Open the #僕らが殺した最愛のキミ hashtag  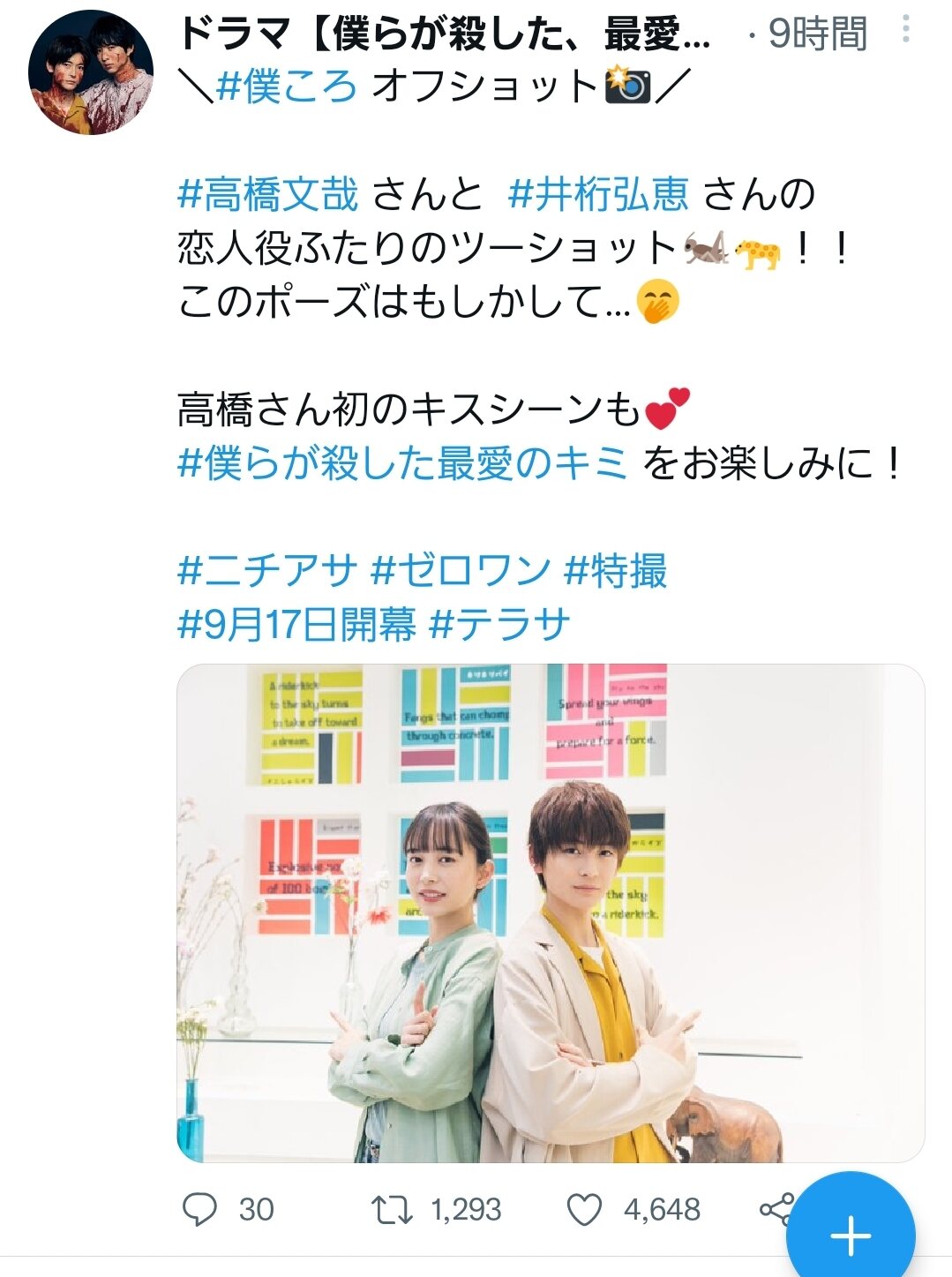pos(402,463)
